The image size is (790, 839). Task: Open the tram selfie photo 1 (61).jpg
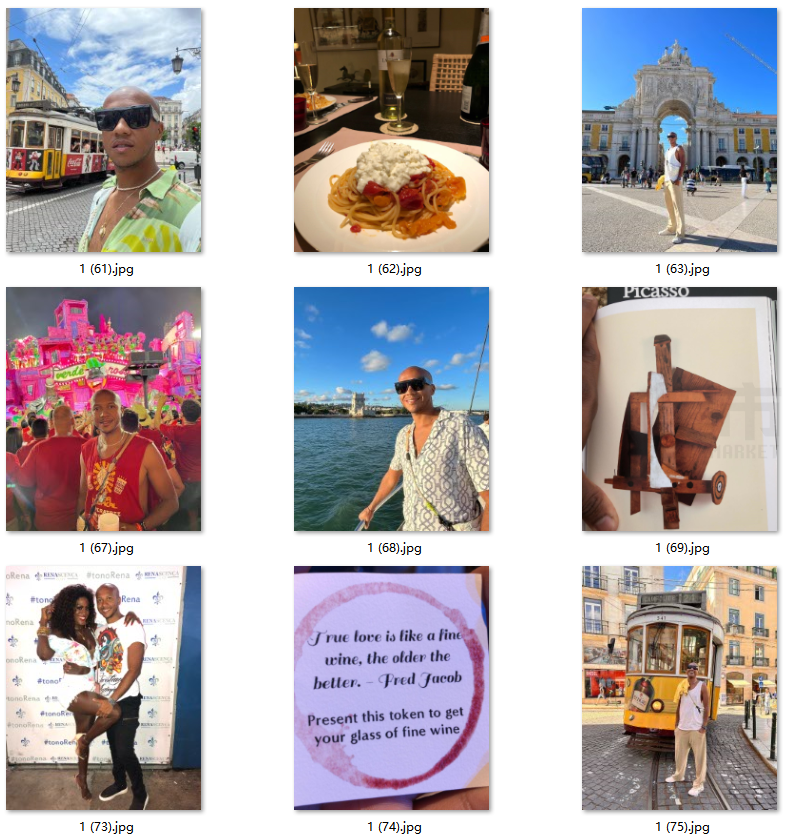coord(103,130)
